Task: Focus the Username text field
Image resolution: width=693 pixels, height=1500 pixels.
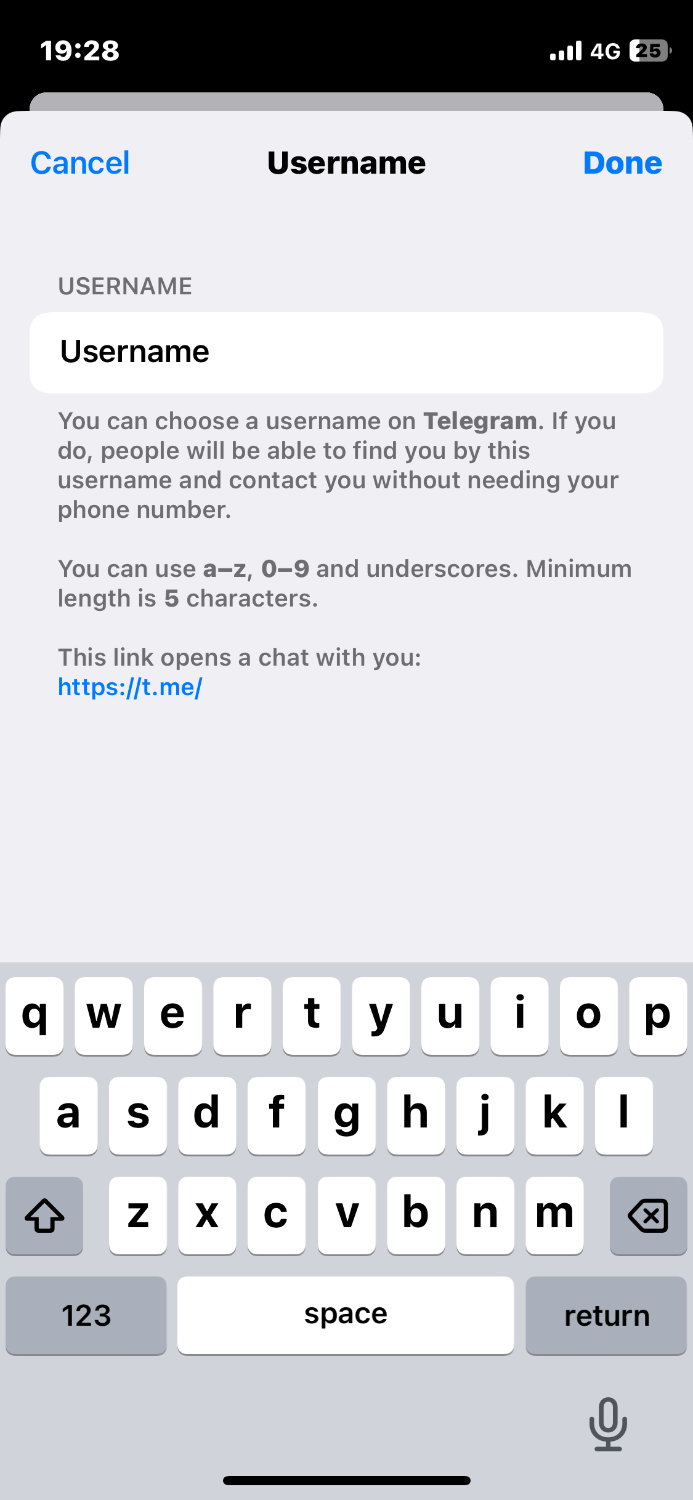Action: coord(346,352)
